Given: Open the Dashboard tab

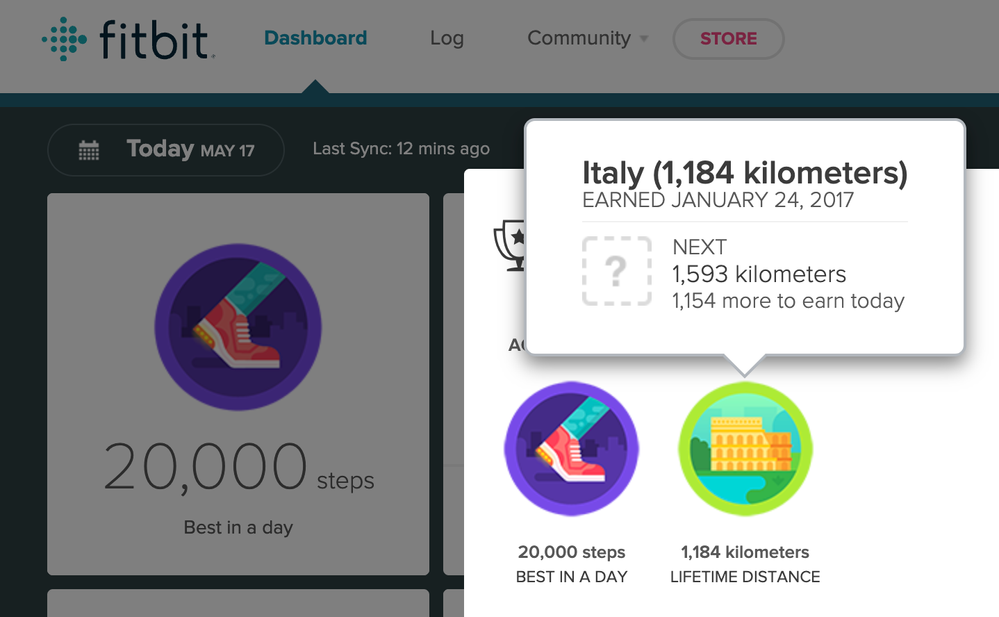Looking at the screenshot, I should click(x=315, y=39).
